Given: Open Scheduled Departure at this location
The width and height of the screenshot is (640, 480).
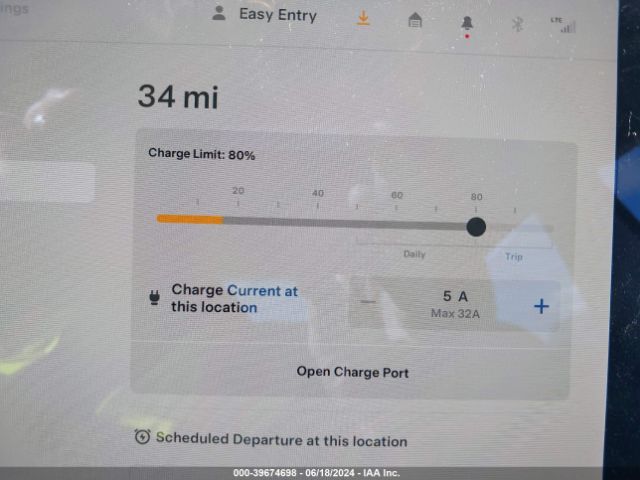Looking at the screenshot, I should point(271,440).
